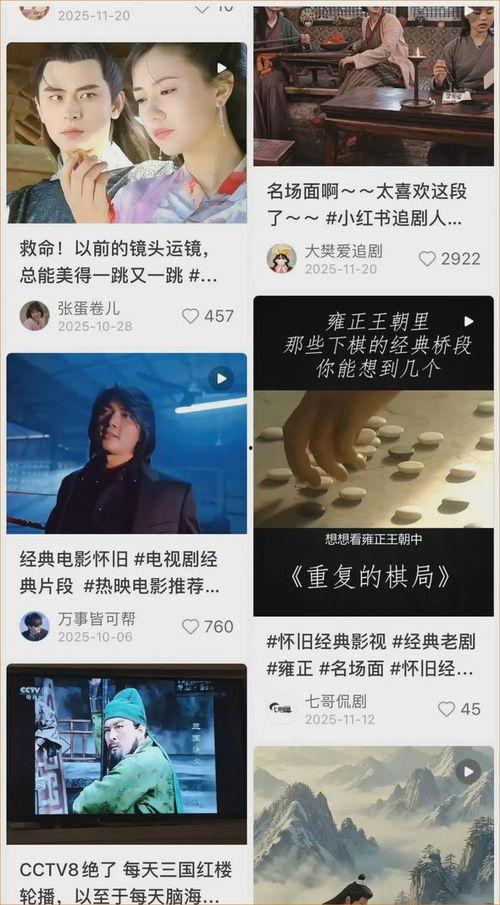Open 张蛋卷儿's profile avatar
The image size is (500, 905).
tap(35, 316)
